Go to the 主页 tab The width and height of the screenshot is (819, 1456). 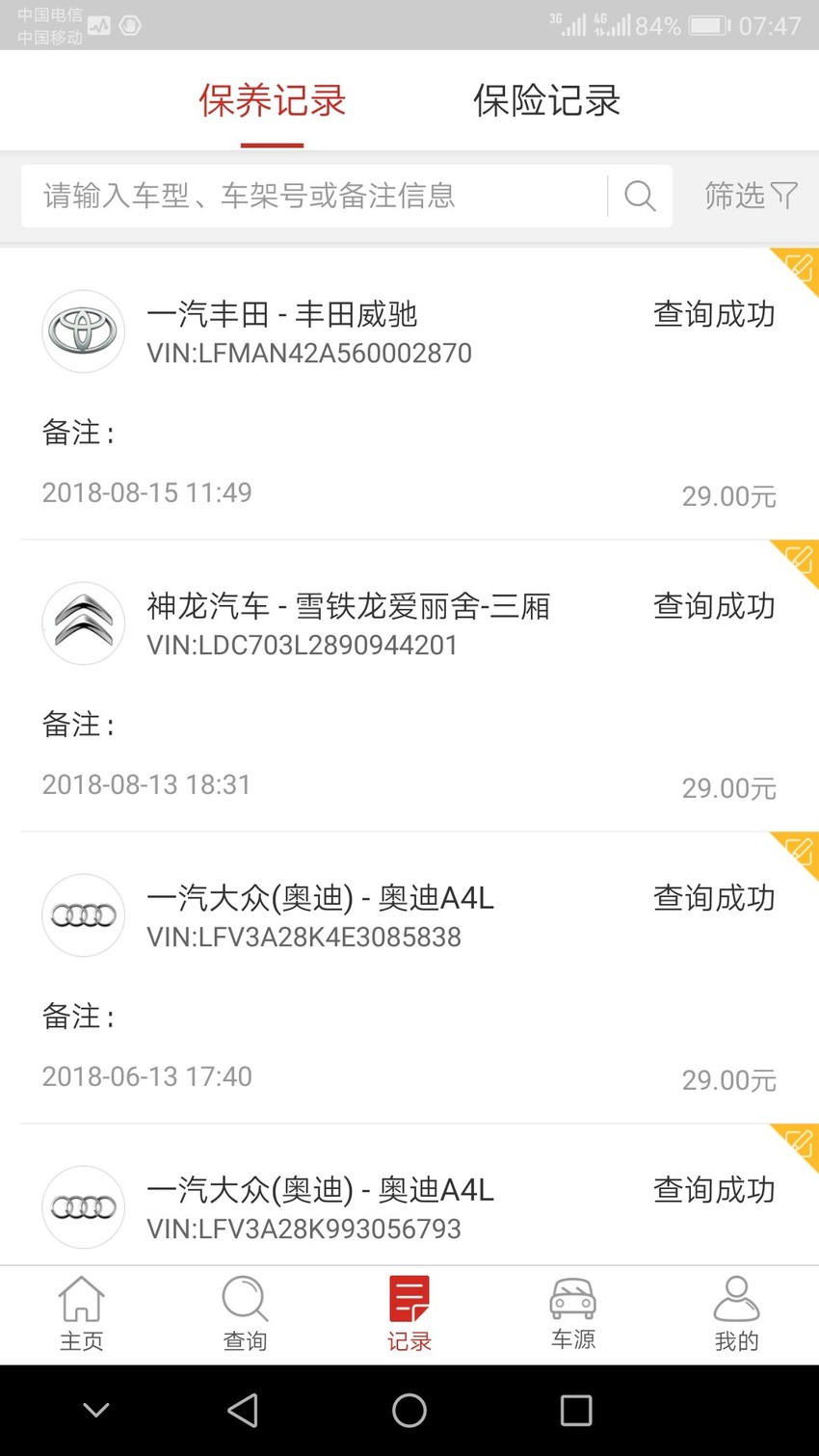pyautogui.click(x=82, y=1314)
